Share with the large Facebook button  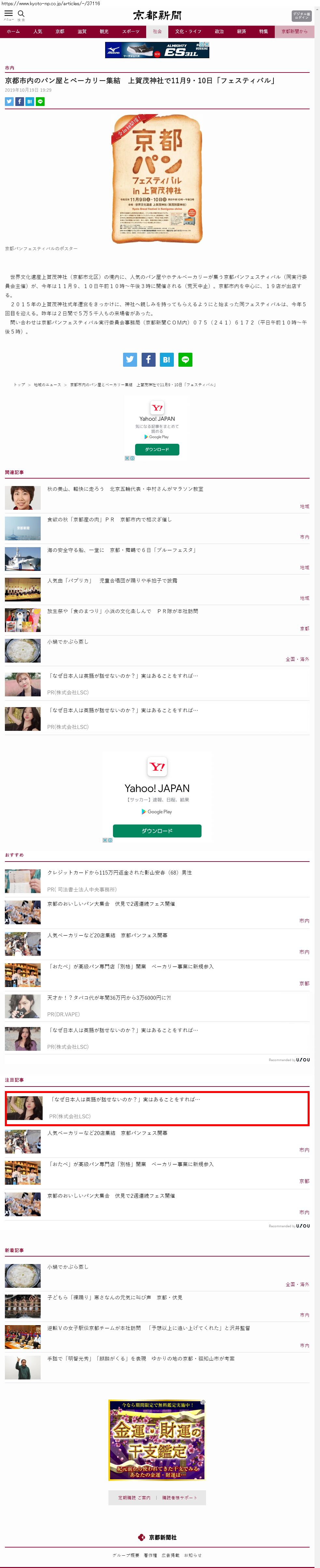[x=148, y=360]
